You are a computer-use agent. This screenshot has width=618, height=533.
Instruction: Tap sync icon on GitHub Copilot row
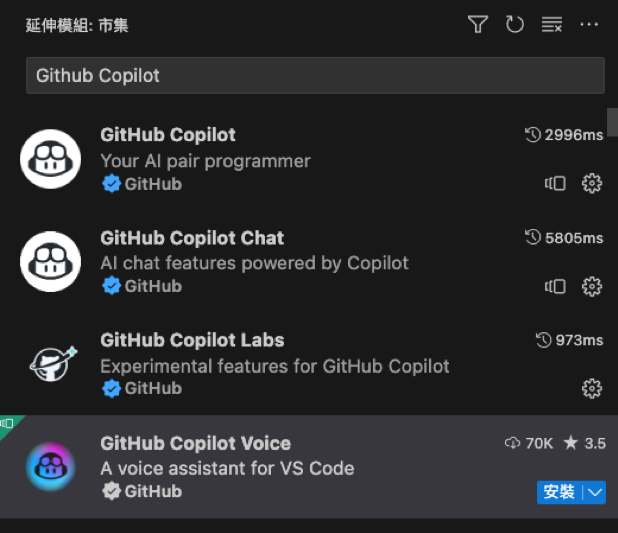[x=555, y=183]
